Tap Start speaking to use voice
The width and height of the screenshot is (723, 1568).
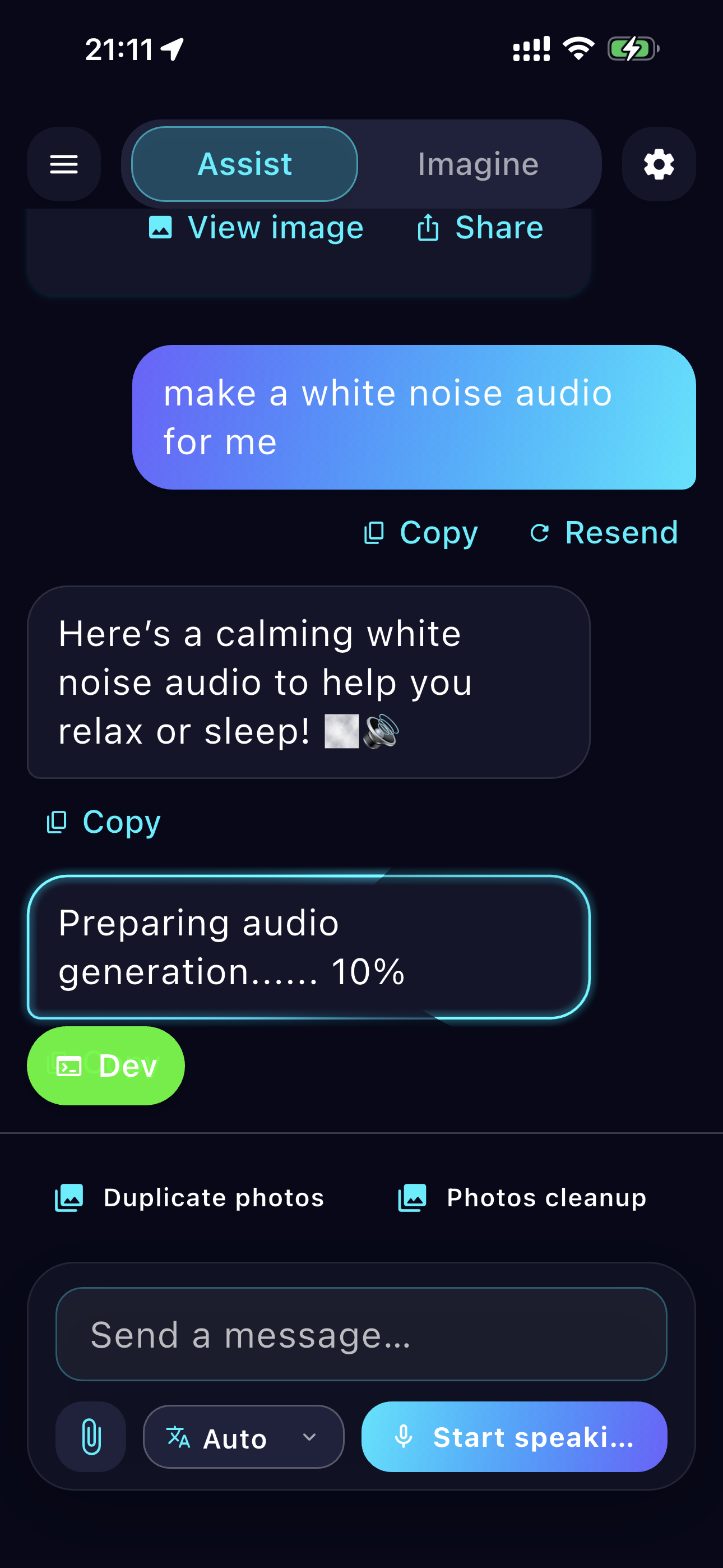click(x=515, y=1437)
